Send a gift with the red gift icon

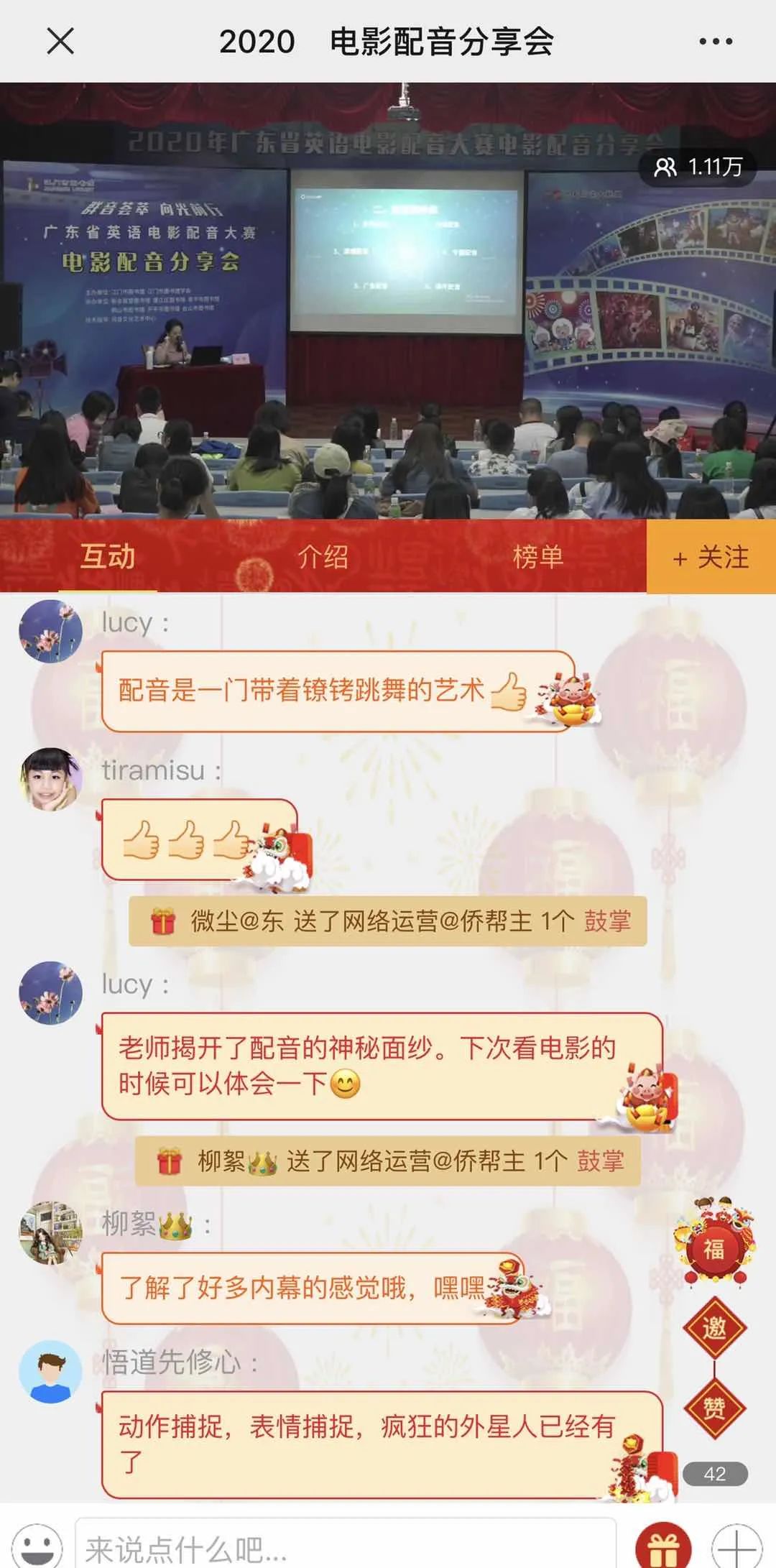663,1546
